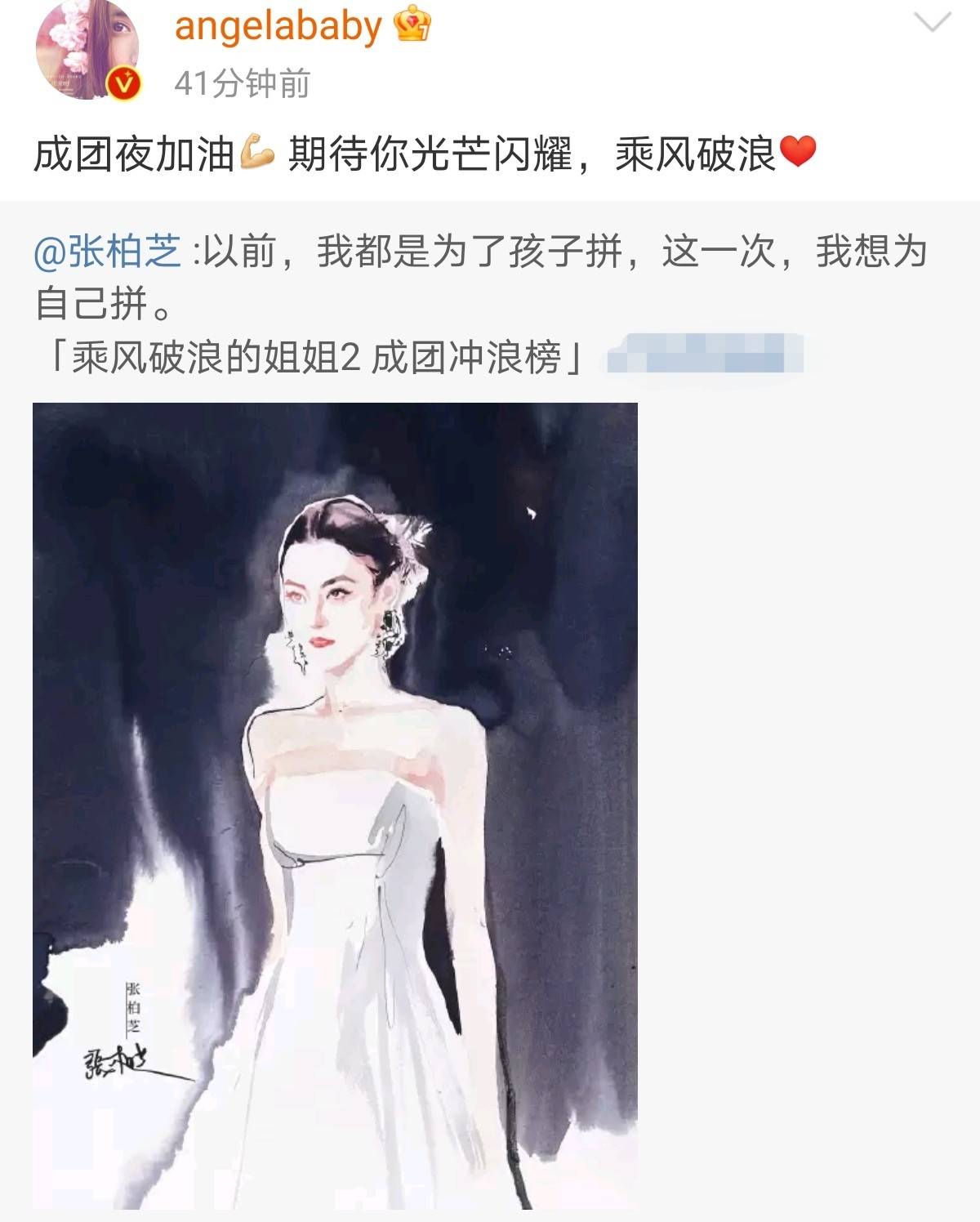View the watercolor portrait image
Screen dimensions: 980x1222
[x=335, y=805]
